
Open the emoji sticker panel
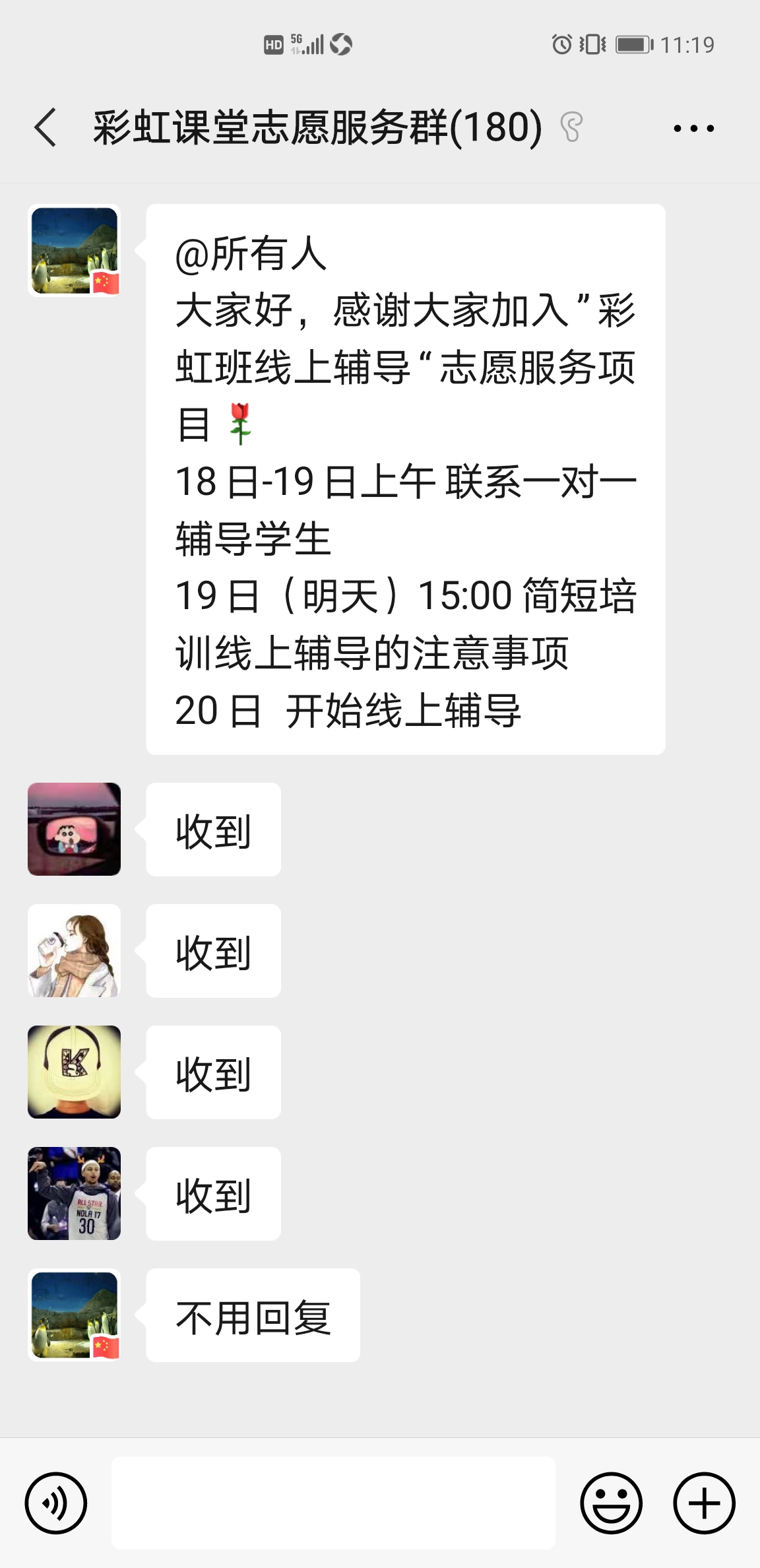[611, 1503]
